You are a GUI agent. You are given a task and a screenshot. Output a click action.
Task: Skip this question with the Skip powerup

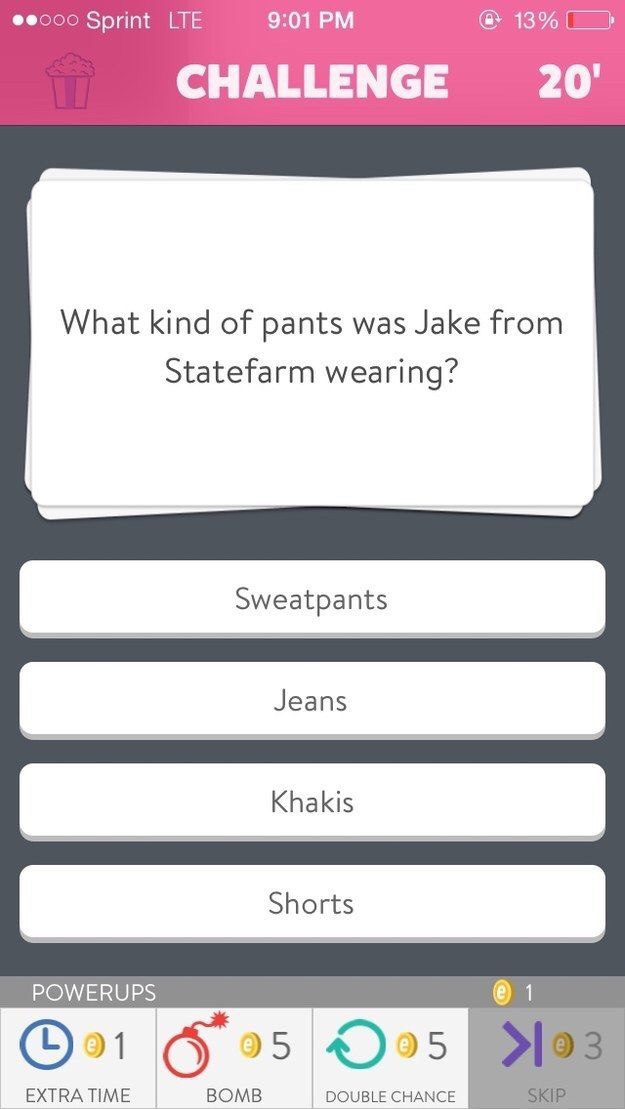tap(547, 1058)
